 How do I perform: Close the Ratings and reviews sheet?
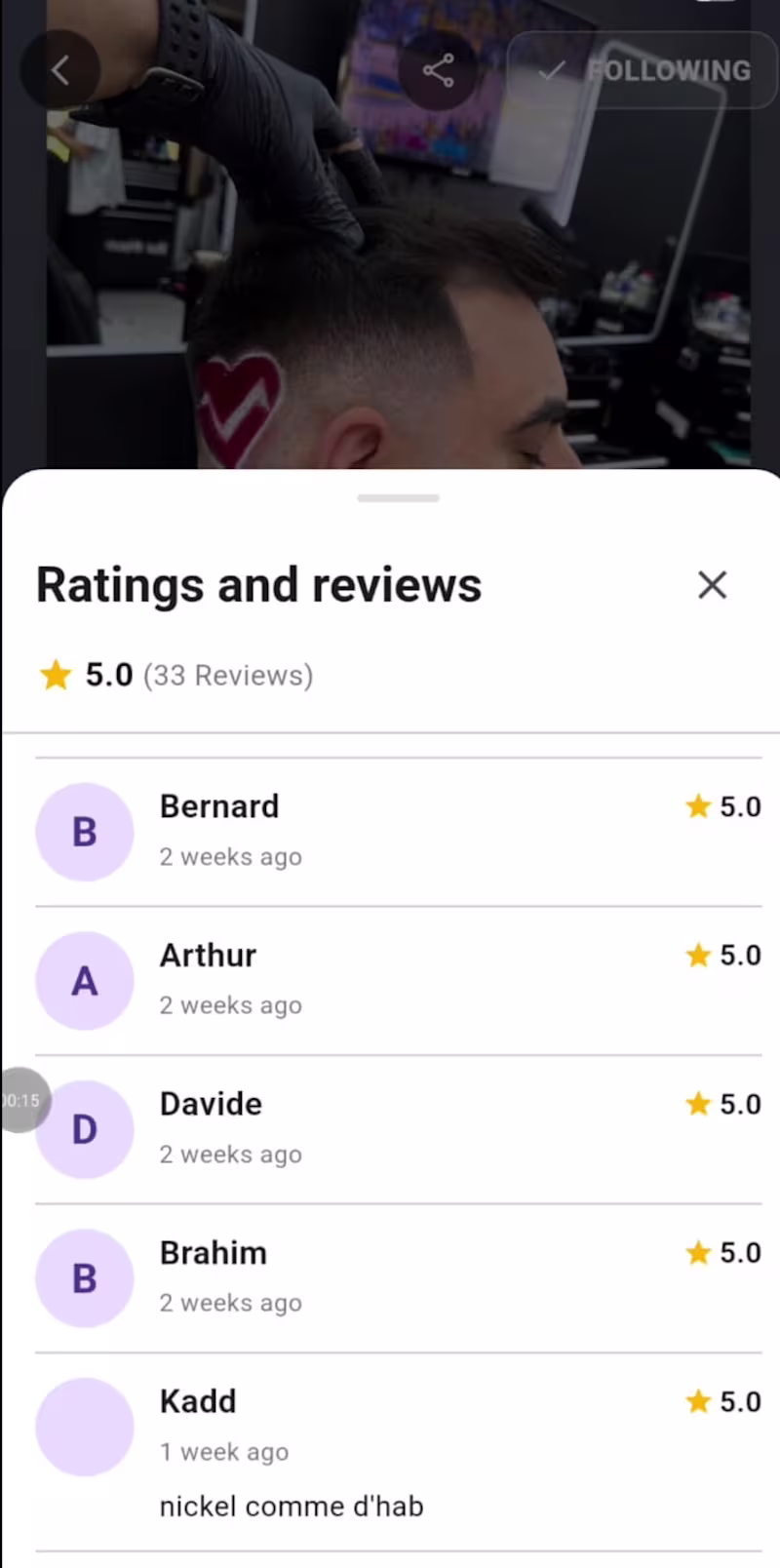(712, 585)
